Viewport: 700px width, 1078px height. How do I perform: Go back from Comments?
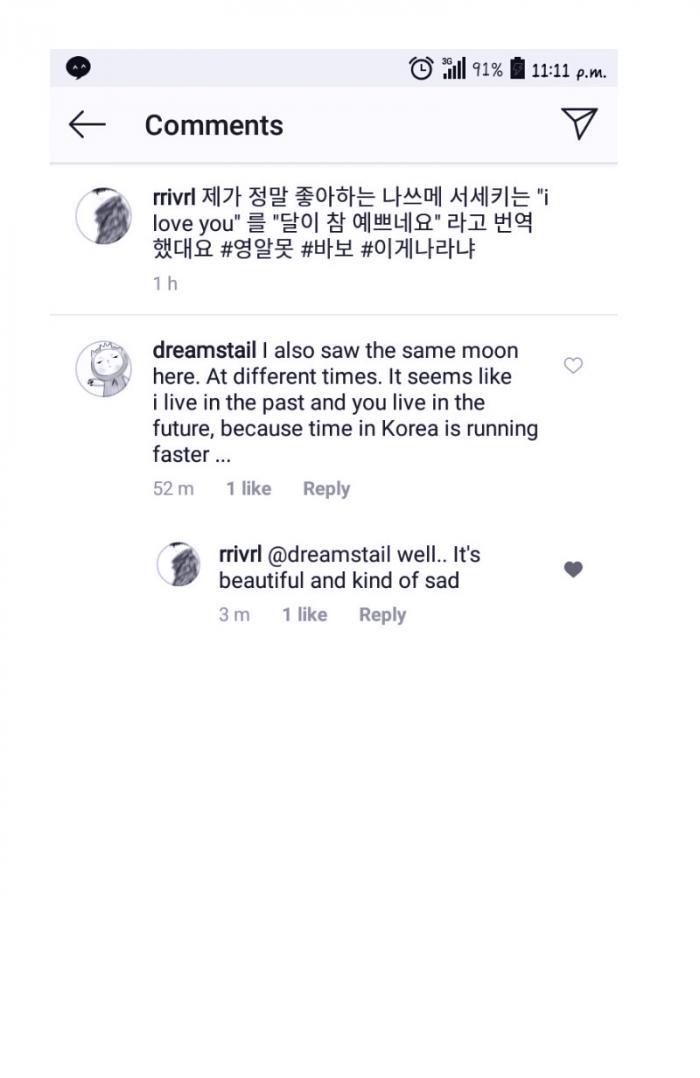(x=87, y=125)
